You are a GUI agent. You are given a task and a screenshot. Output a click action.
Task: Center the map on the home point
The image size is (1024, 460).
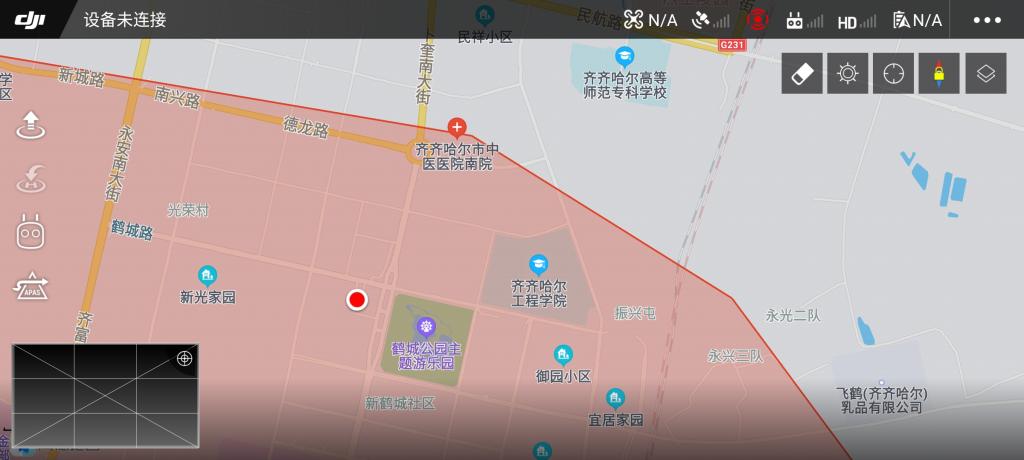coord(848,74)
